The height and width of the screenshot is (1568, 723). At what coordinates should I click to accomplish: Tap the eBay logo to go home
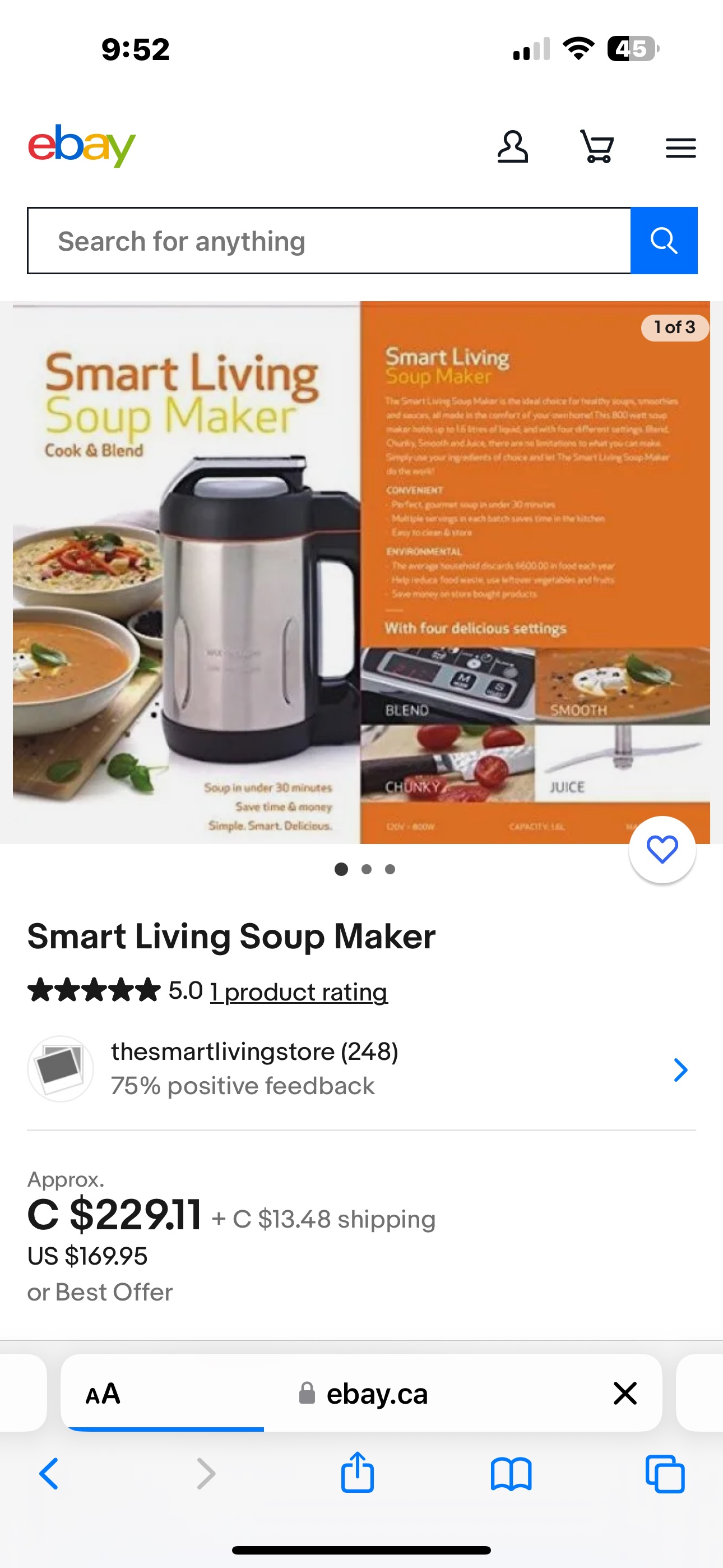tap(81, 145)
